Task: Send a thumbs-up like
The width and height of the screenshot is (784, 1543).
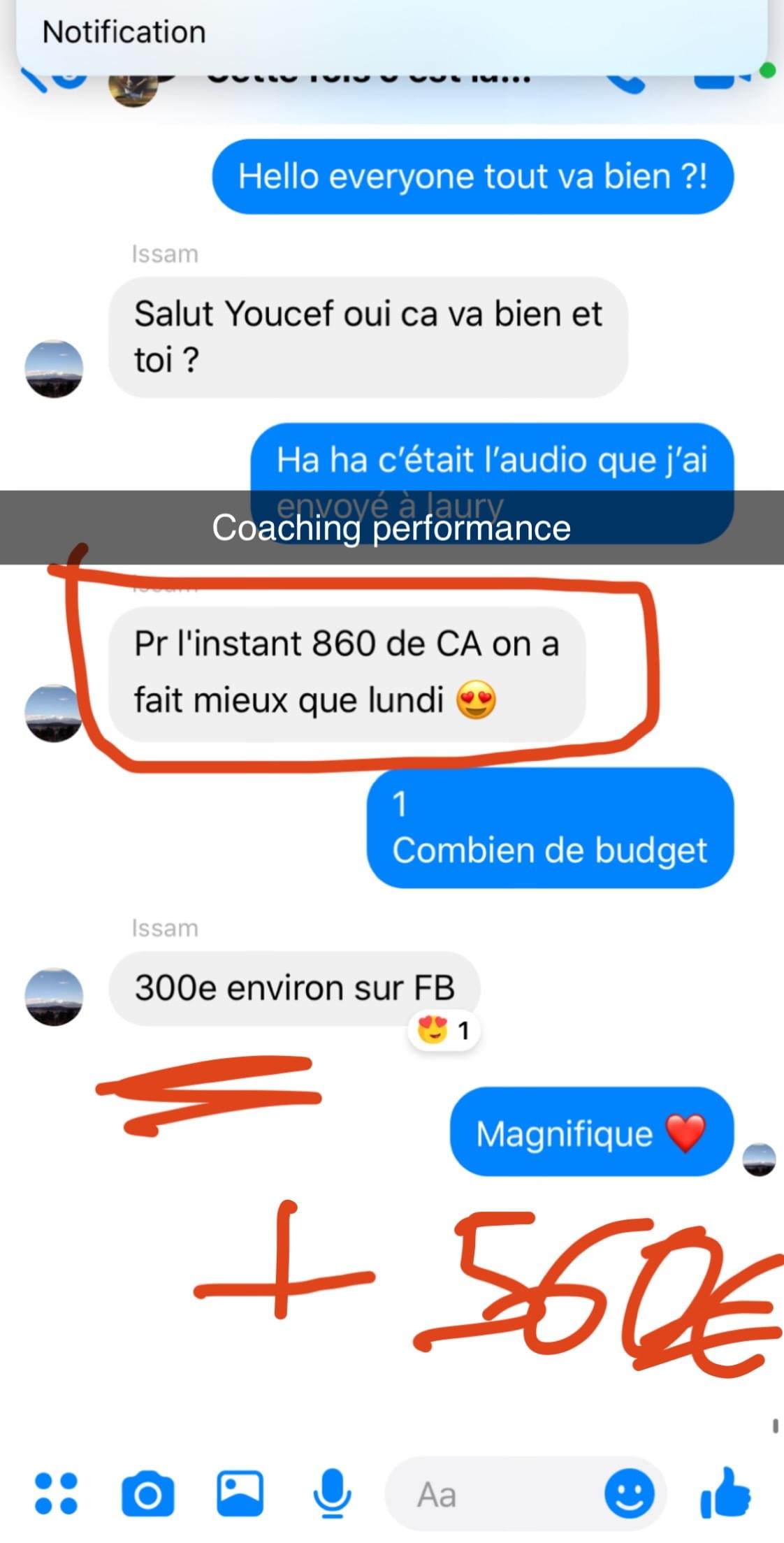Action: [x=725, y=1493]
